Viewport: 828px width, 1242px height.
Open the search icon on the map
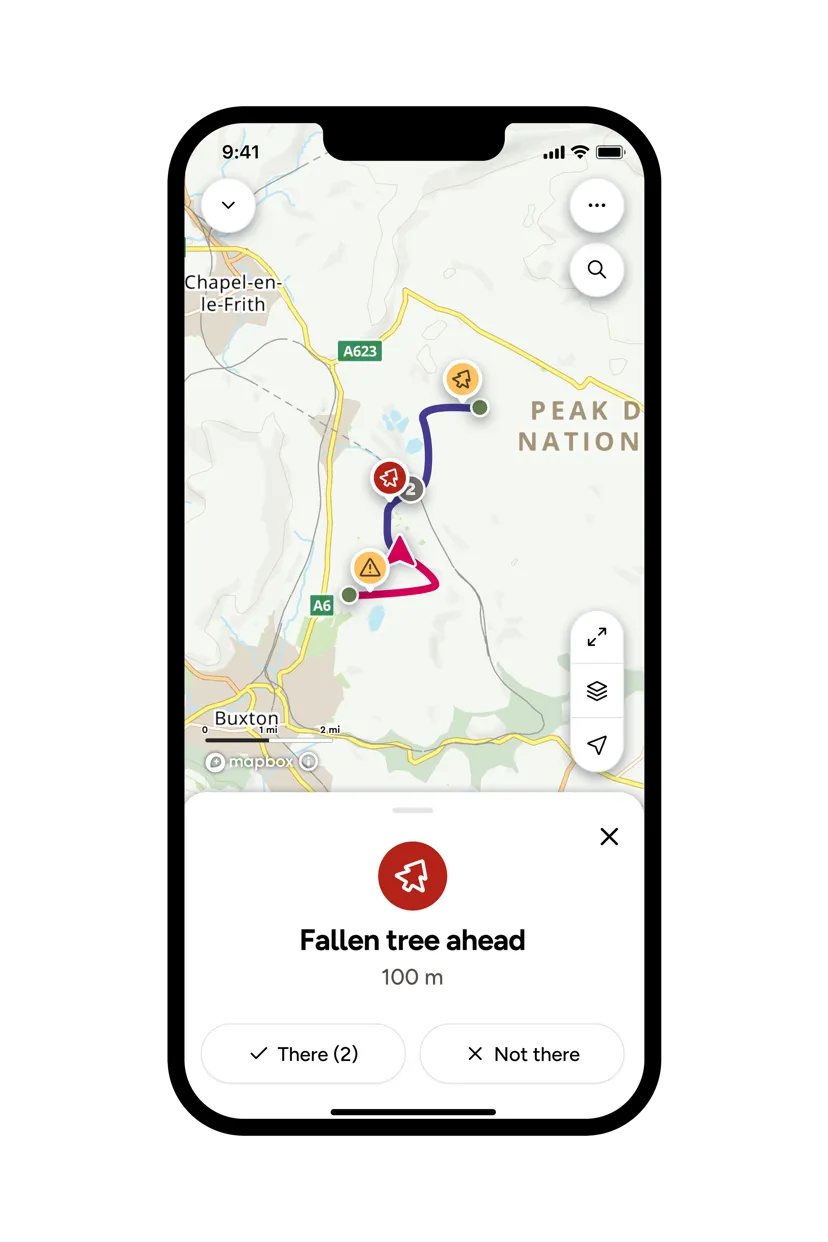pos(597,270)
